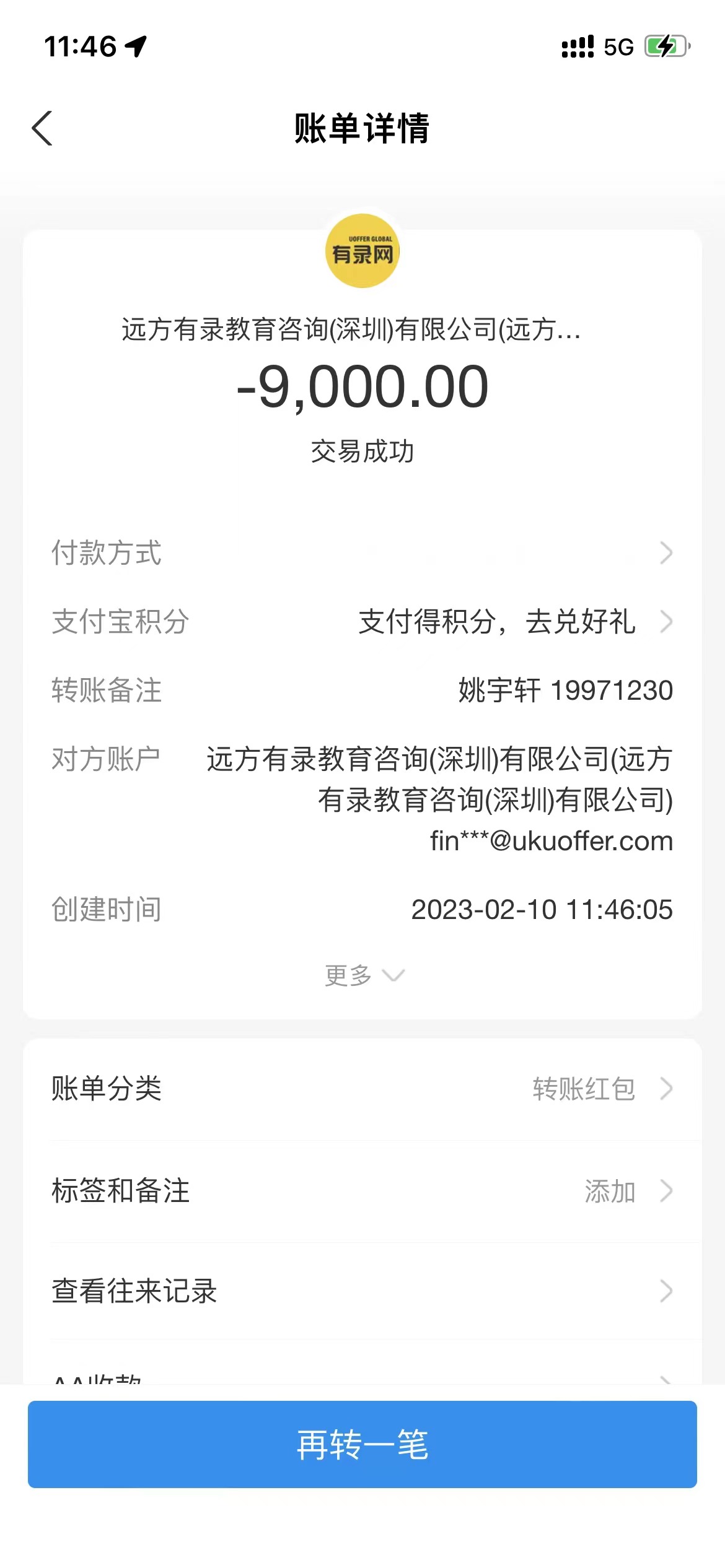Image resolution: width=725 pixels, height=1568 pixels.
Task: Go back from the 账单详情 page
Action: coord(42,128)
